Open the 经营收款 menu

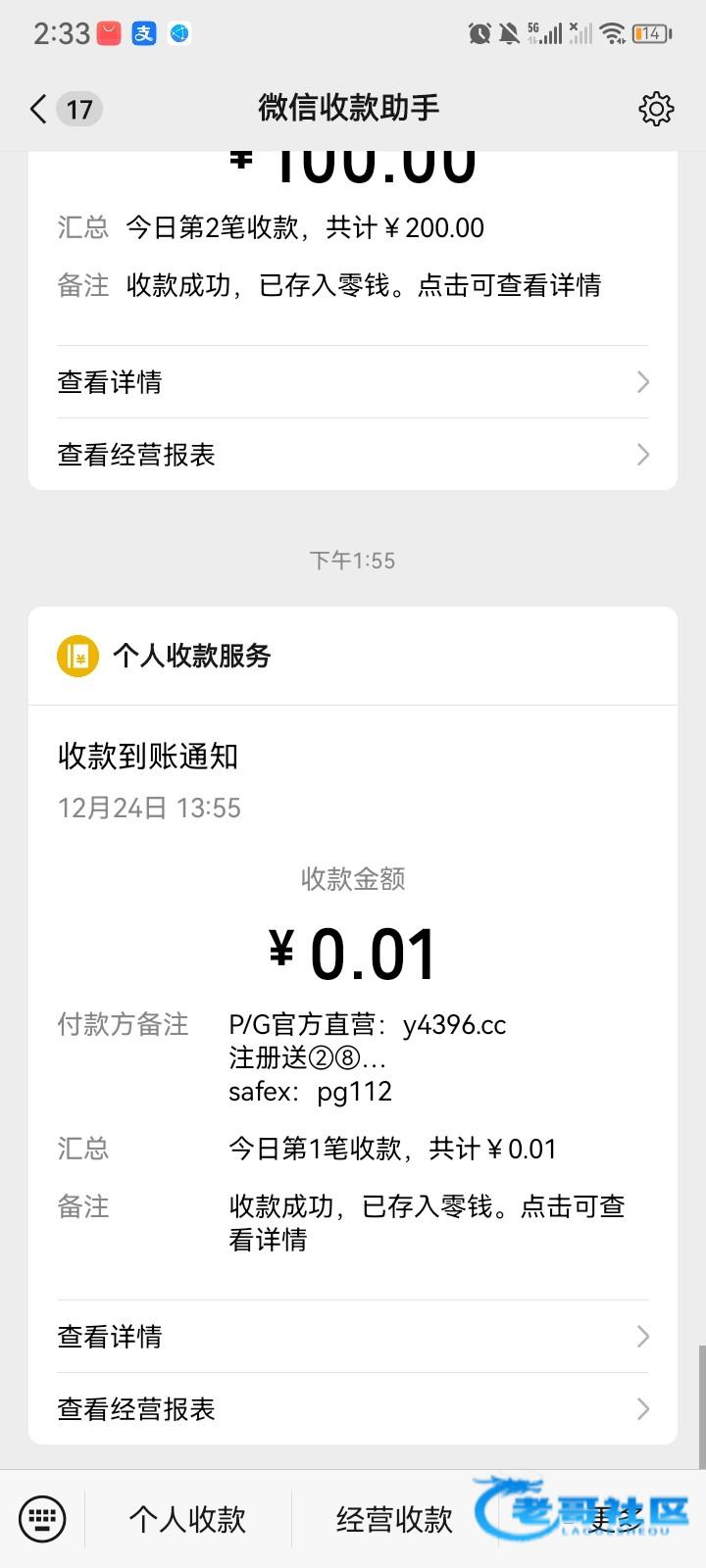tap(394, 1519)
